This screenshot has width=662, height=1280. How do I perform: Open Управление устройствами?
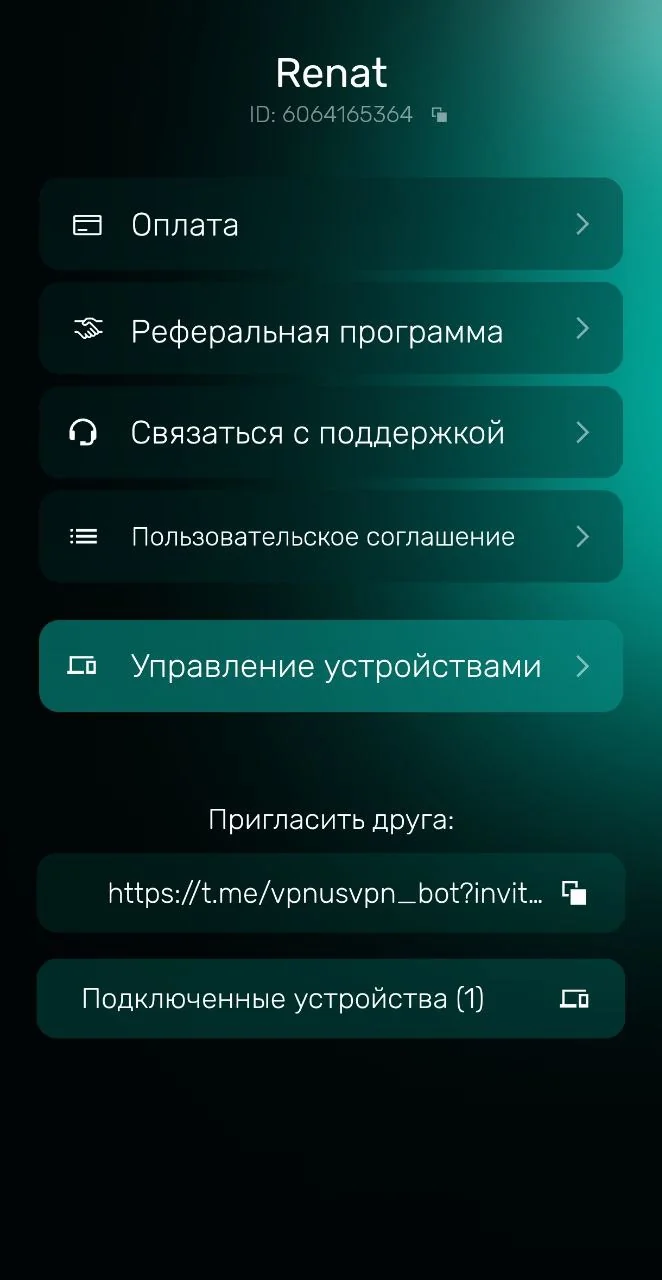pos(331,666)
